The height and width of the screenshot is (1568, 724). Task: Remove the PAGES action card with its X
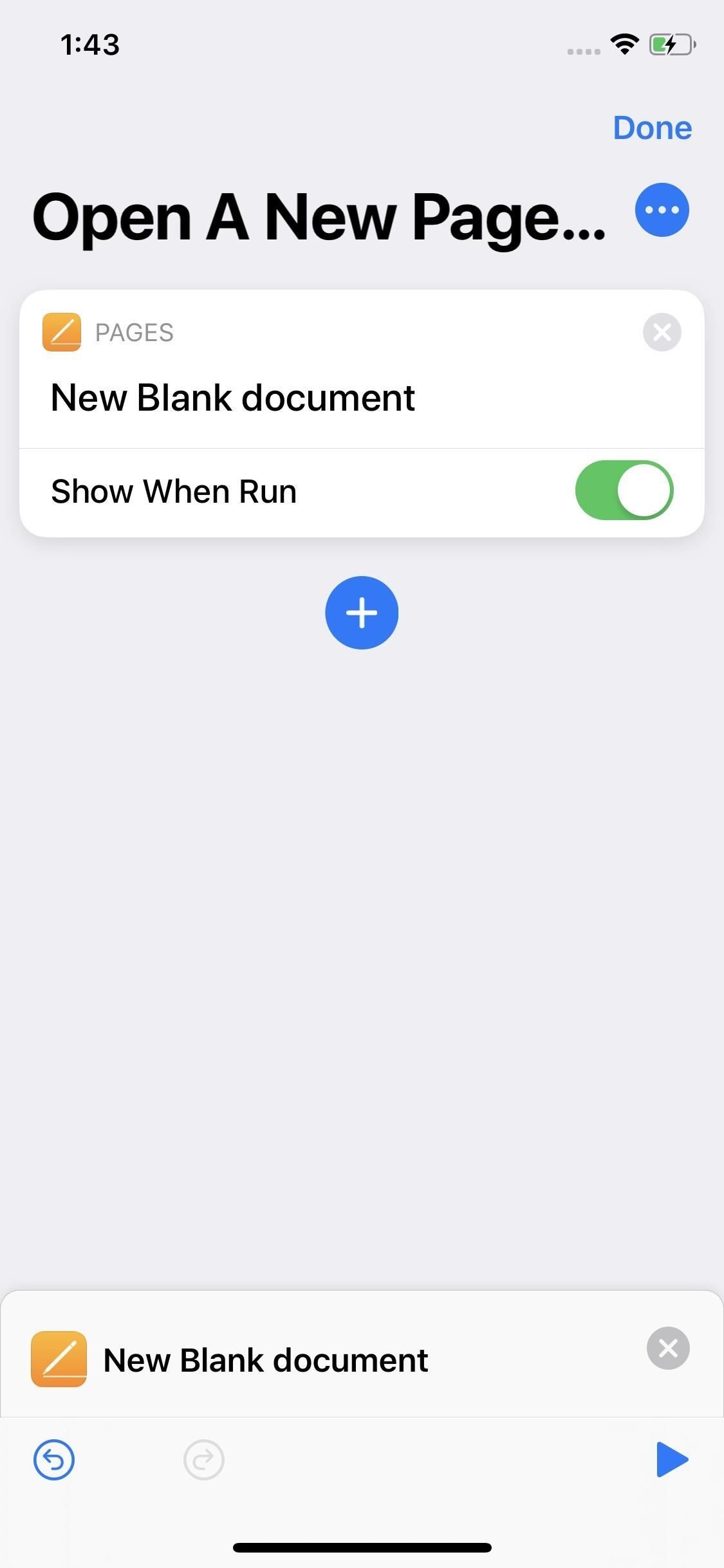[662, 331]
